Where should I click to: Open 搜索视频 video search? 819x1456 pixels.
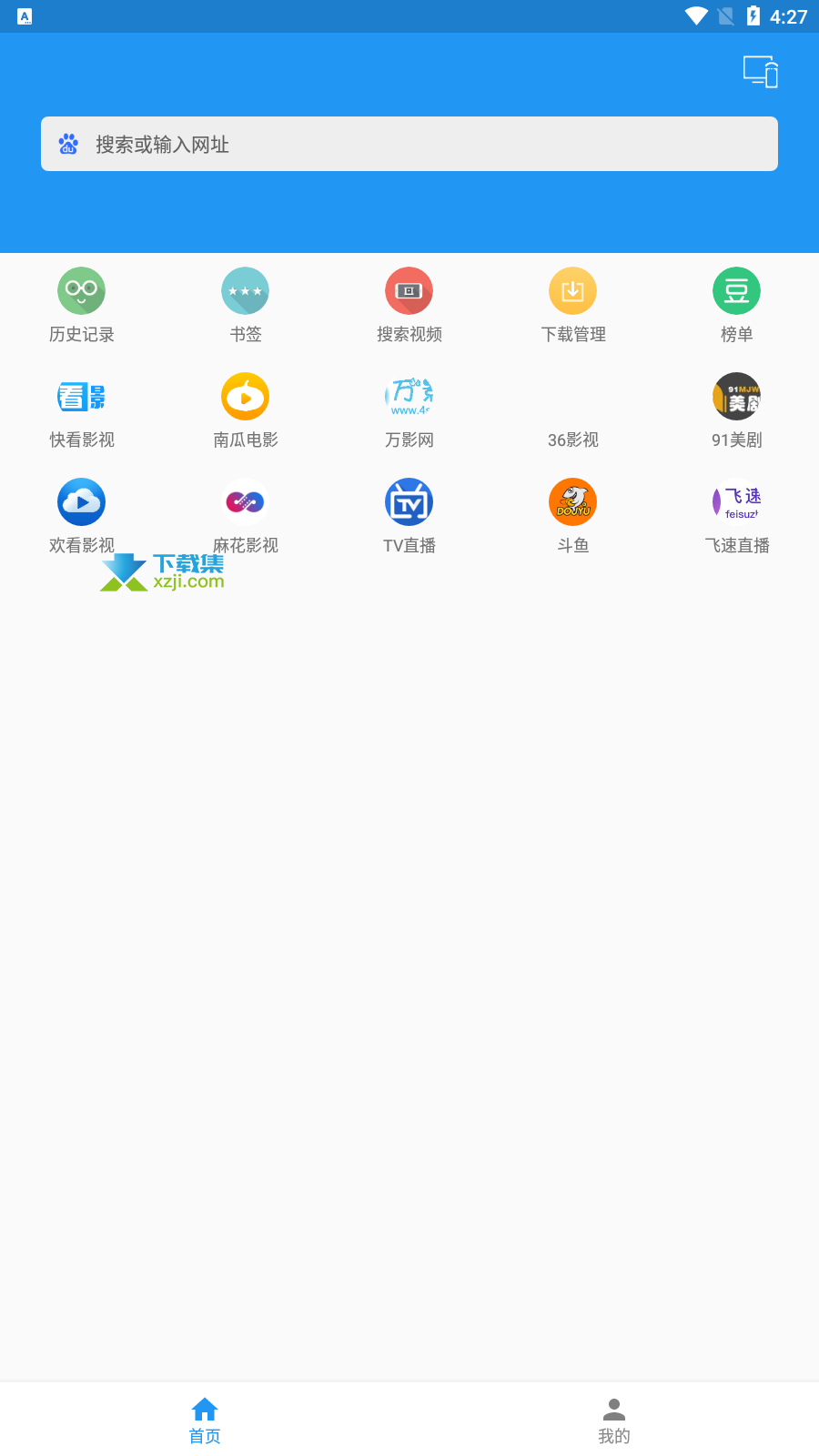(x=409, y=306)
